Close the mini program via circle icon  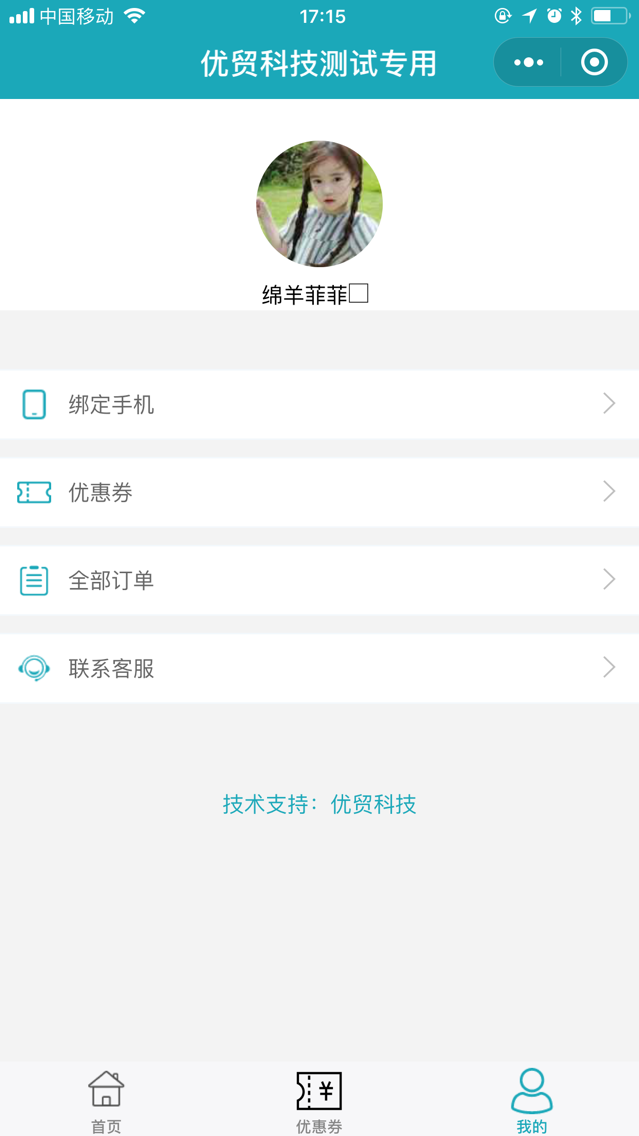point(594,63)
